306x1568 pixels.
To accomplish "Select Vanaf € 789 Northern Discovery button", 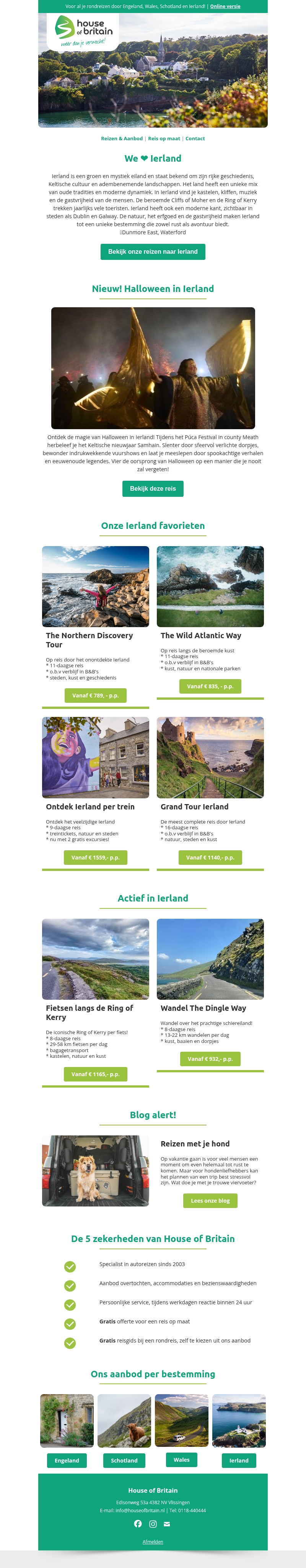I will tap(96, 695).
